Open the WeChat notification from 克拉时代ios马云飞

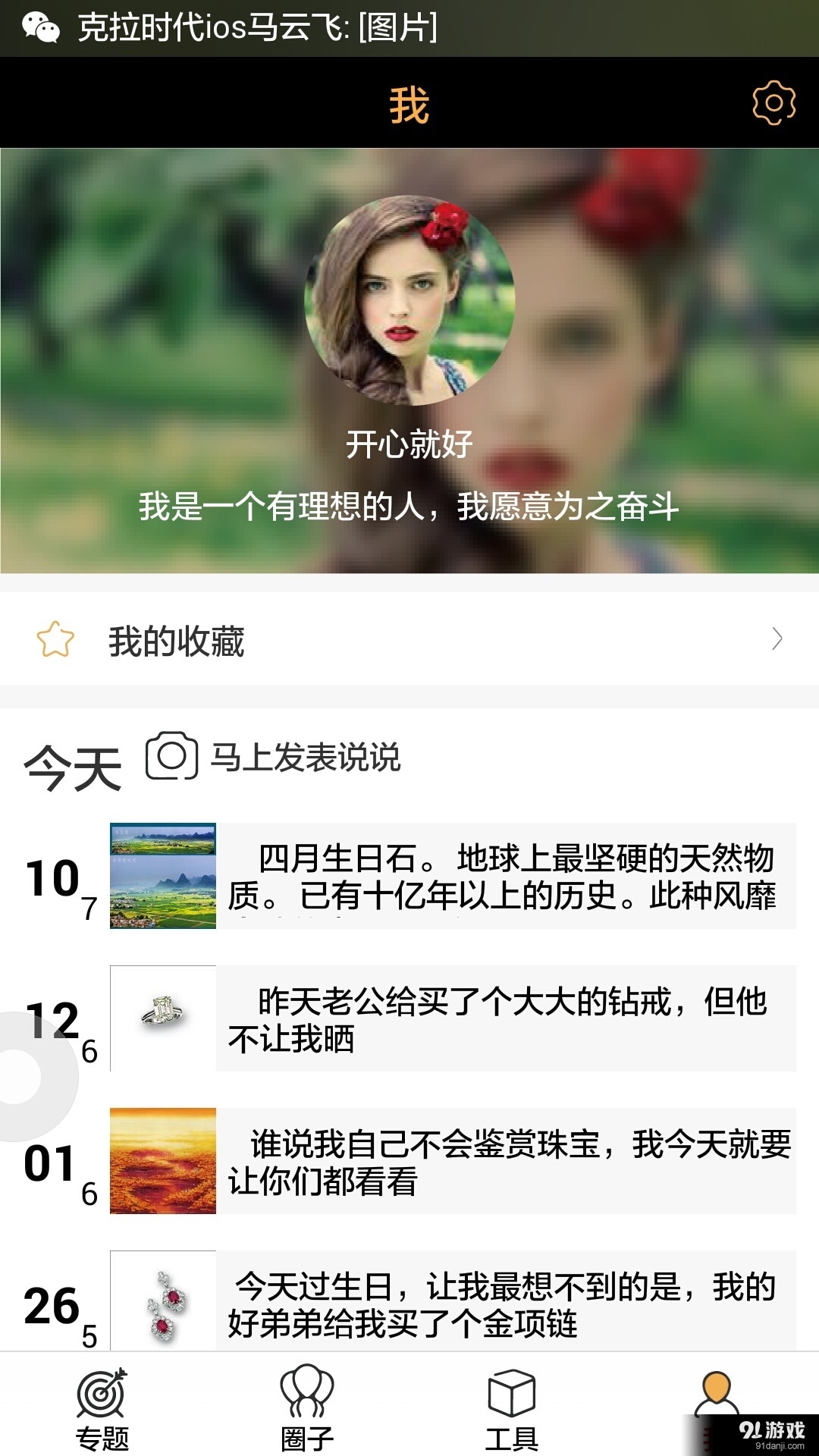click(x=258, y=30)
